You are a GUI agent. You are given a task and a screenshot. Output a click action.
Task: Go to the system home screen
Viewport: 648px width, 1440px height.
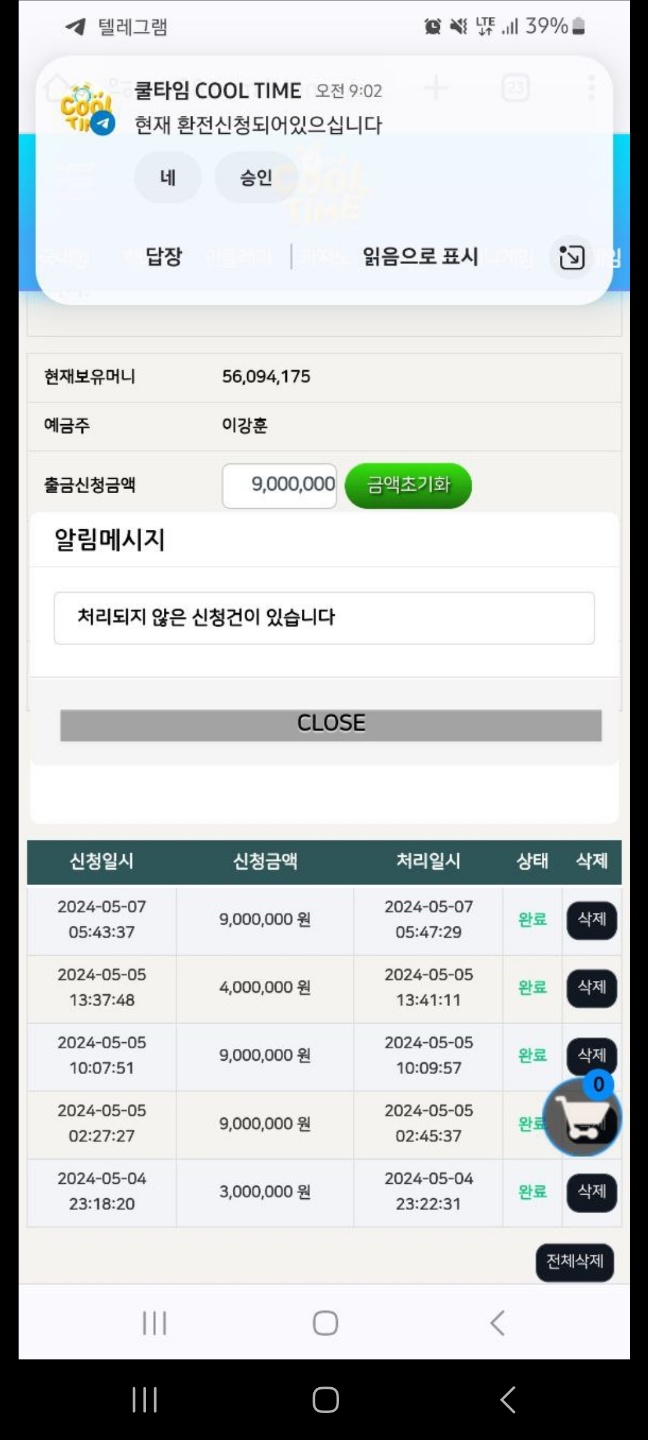pos(325,1400)
